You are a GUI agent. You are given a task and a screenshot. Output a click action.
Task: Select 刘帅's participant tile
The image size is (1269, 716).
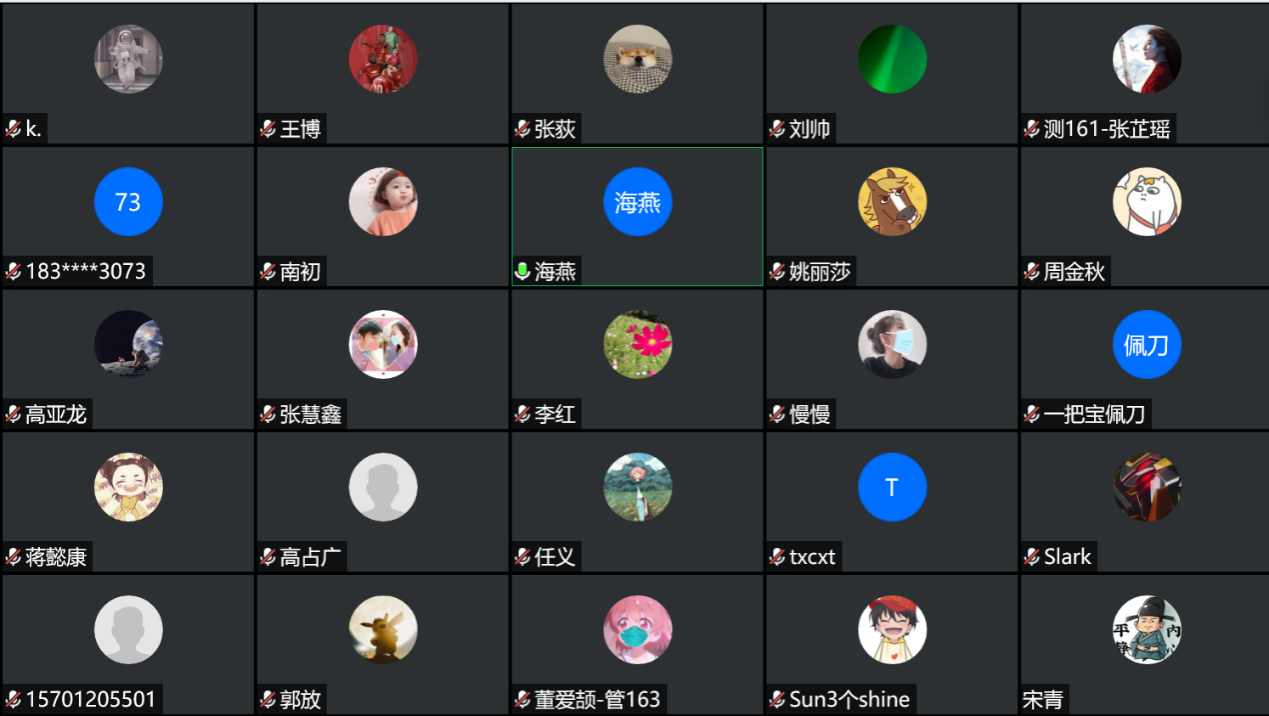click(892, 73)
